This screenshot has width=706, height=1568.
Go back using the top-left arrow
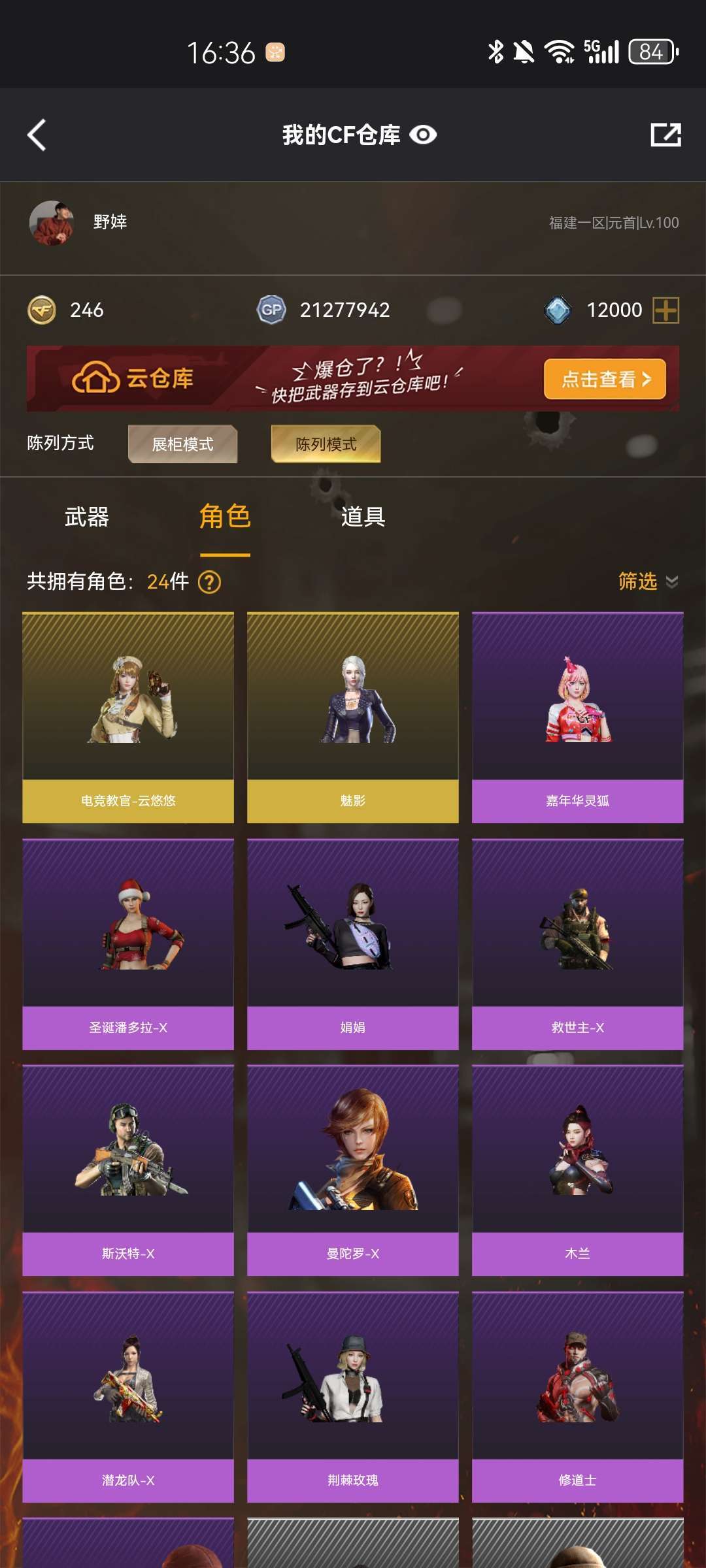(x=37, y=135)
